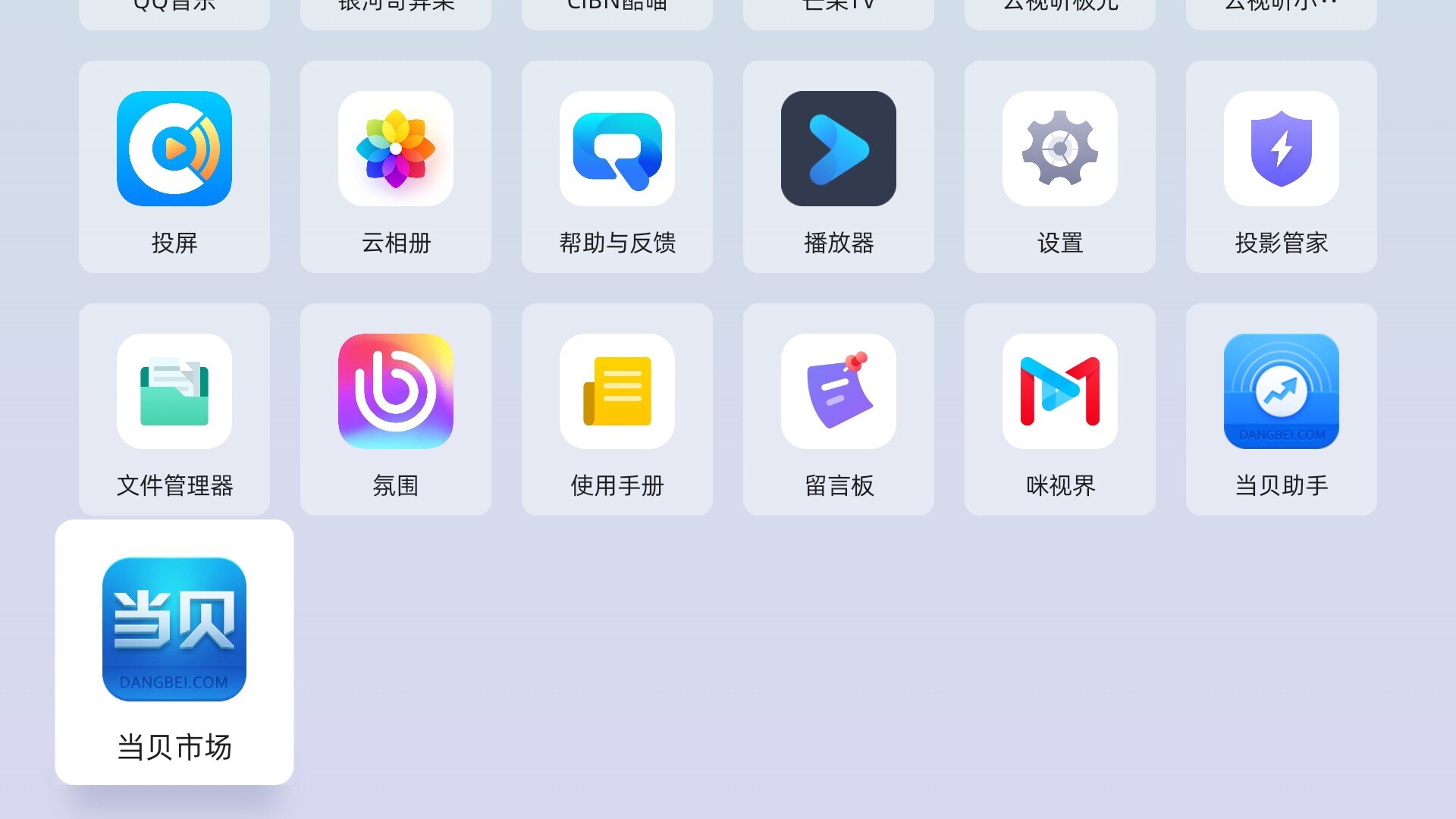Launch the 留言板 message board app
This screenshot has height=819, width=1456.
(839, 409)
